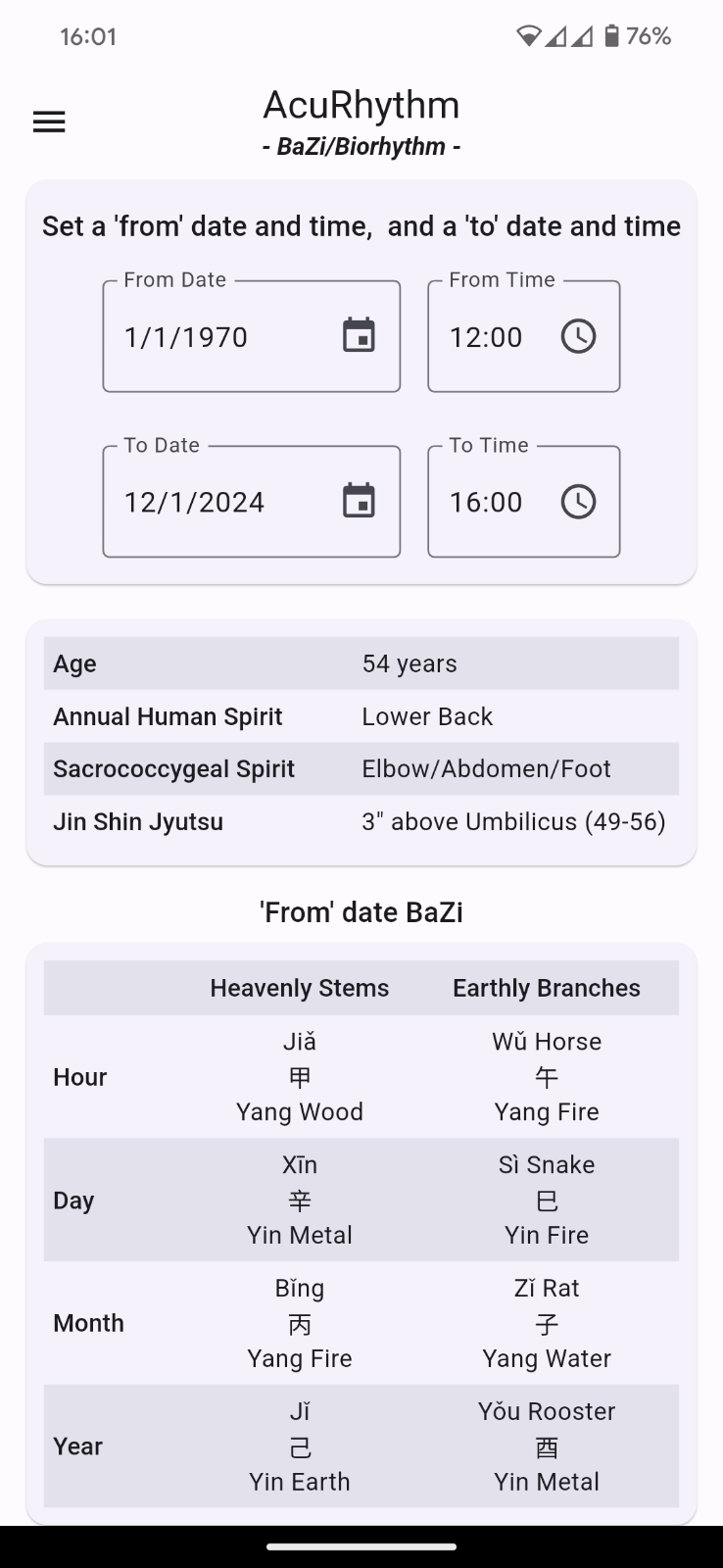Select the Annual Human Spirit row

coord(361,716)
